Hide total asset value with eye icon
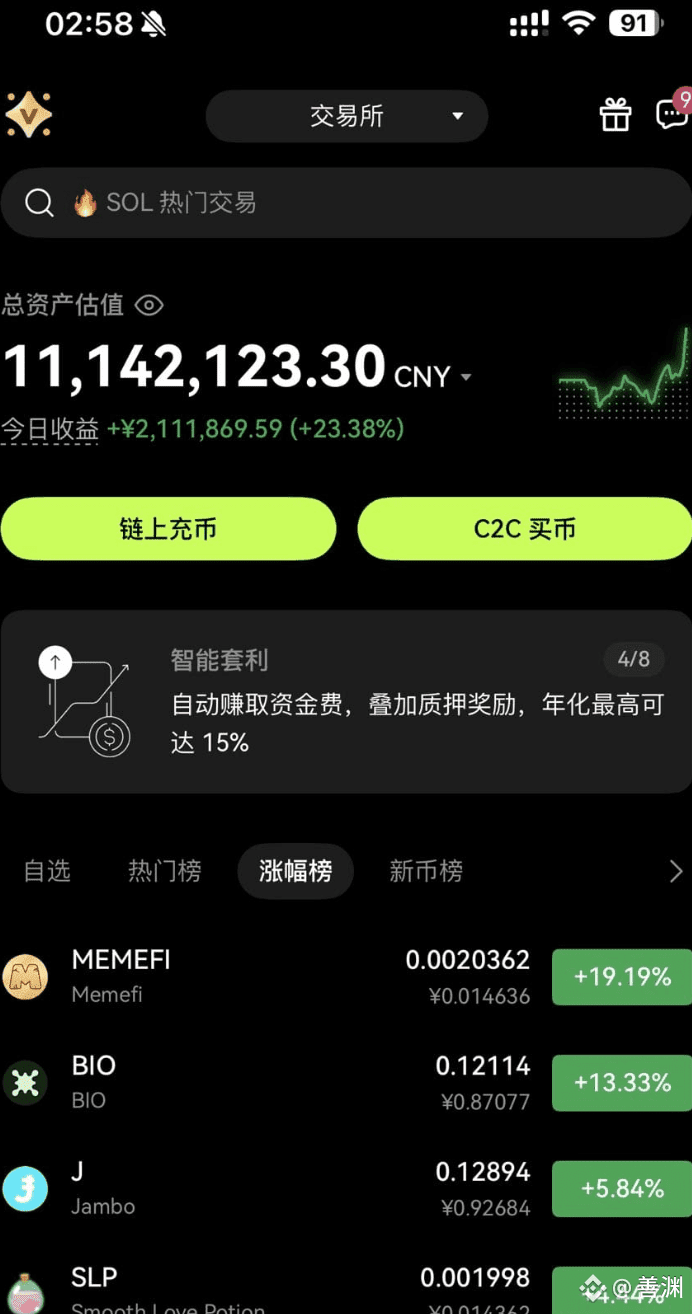This screenshot has width=692, height=1314. [149, 305]
